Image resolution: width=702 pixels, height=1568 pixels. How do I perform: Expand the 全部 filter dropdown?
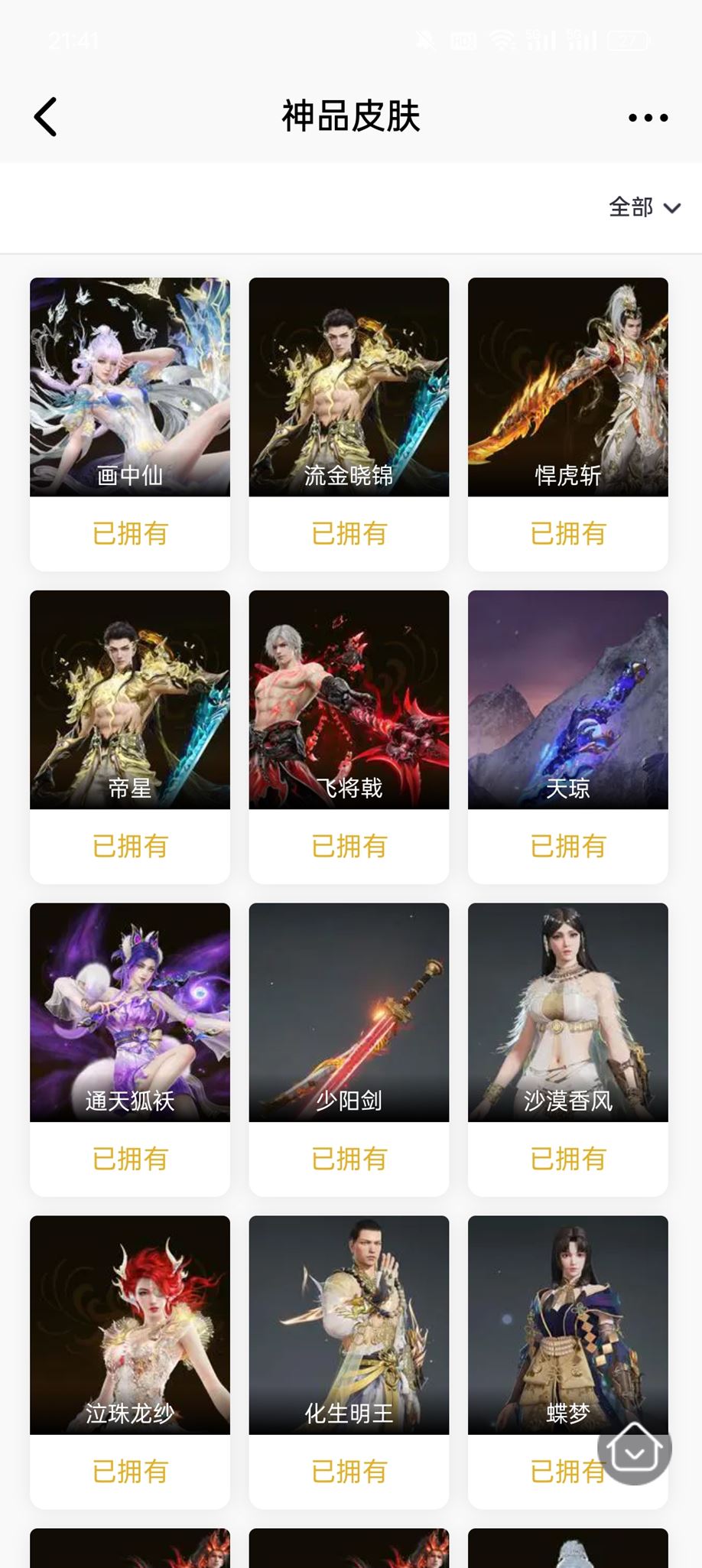tap(645, 207)
